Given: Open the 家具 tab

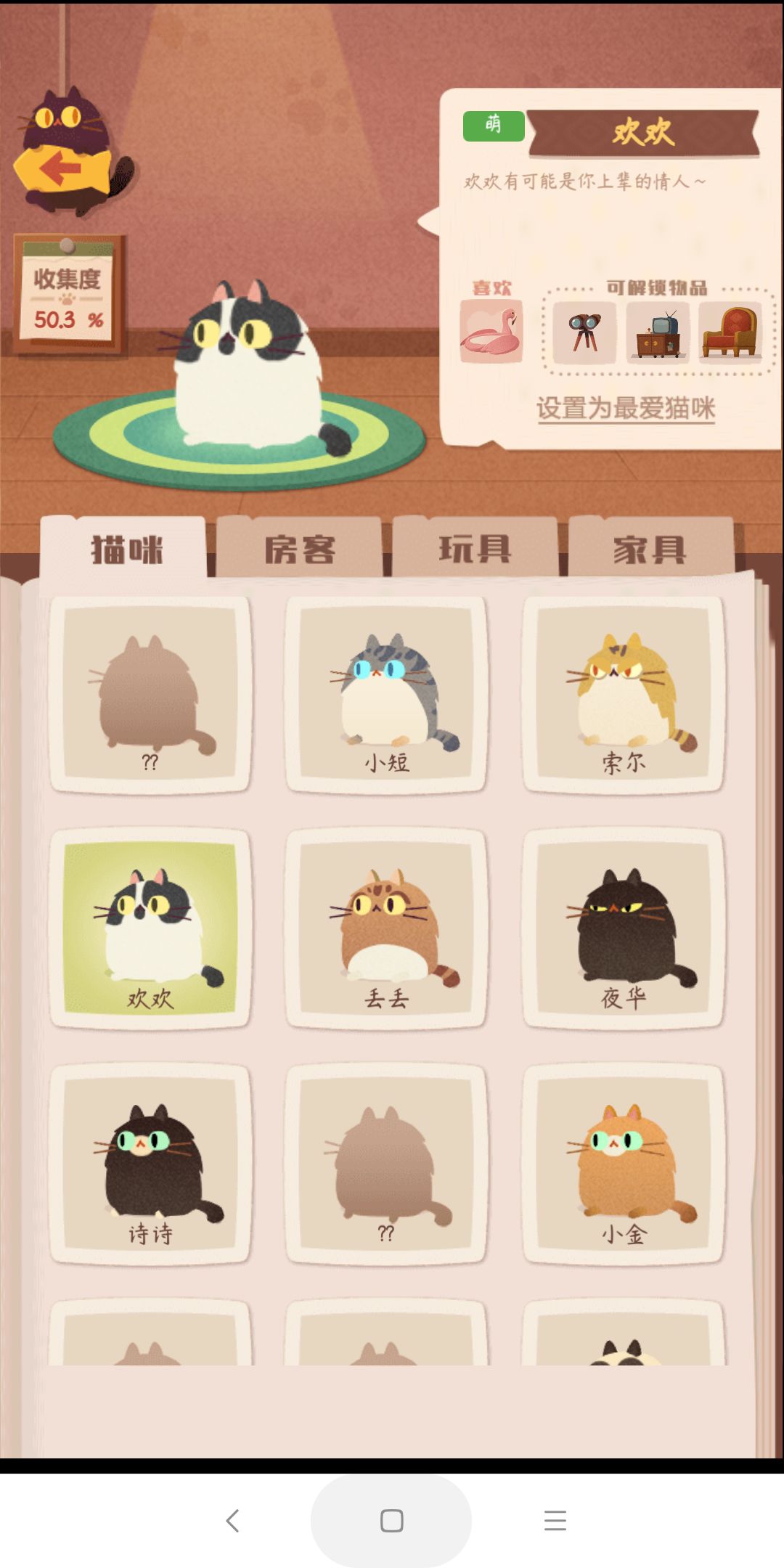Looking at the screenshot, I should tap(650, 550).
